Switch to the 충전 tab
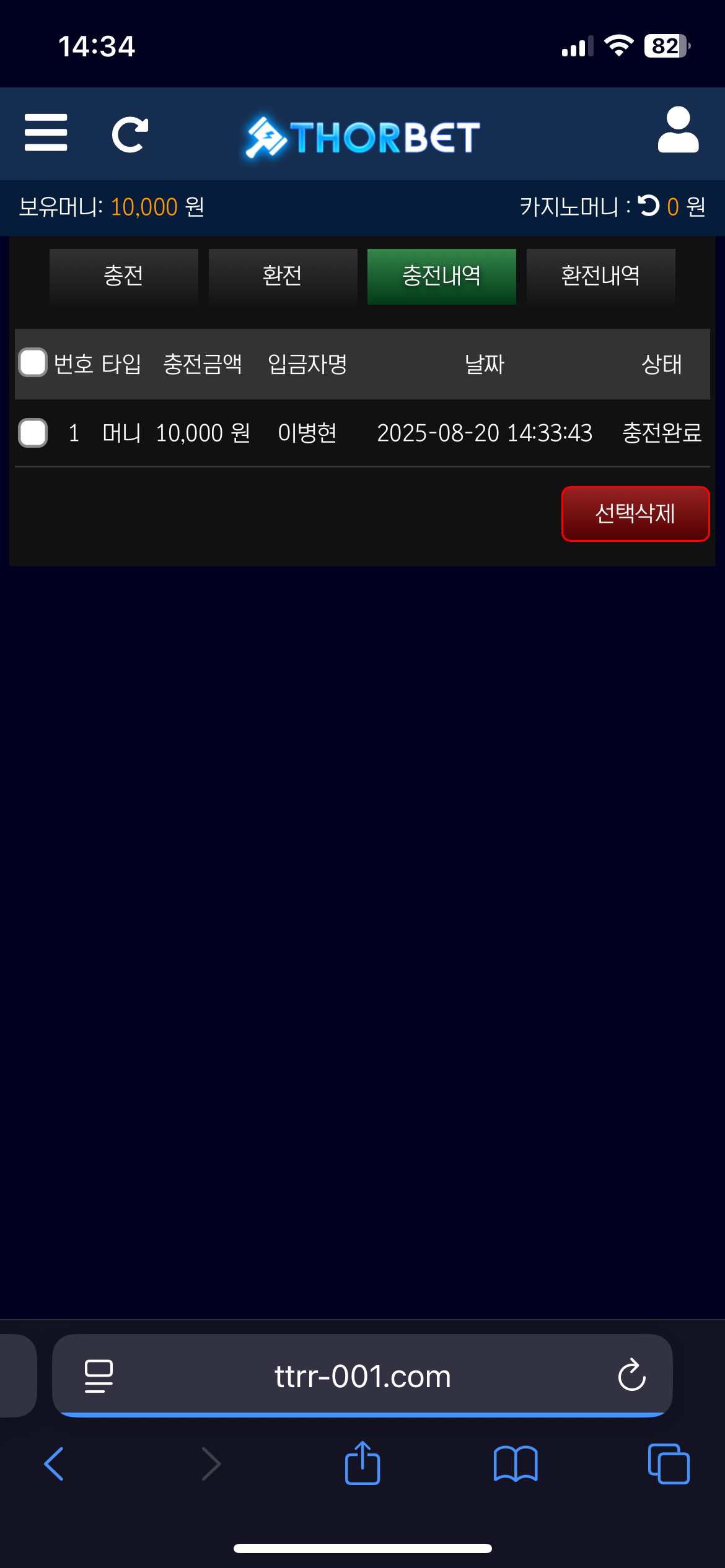The image size is (725, 1568). pos(123,276)
